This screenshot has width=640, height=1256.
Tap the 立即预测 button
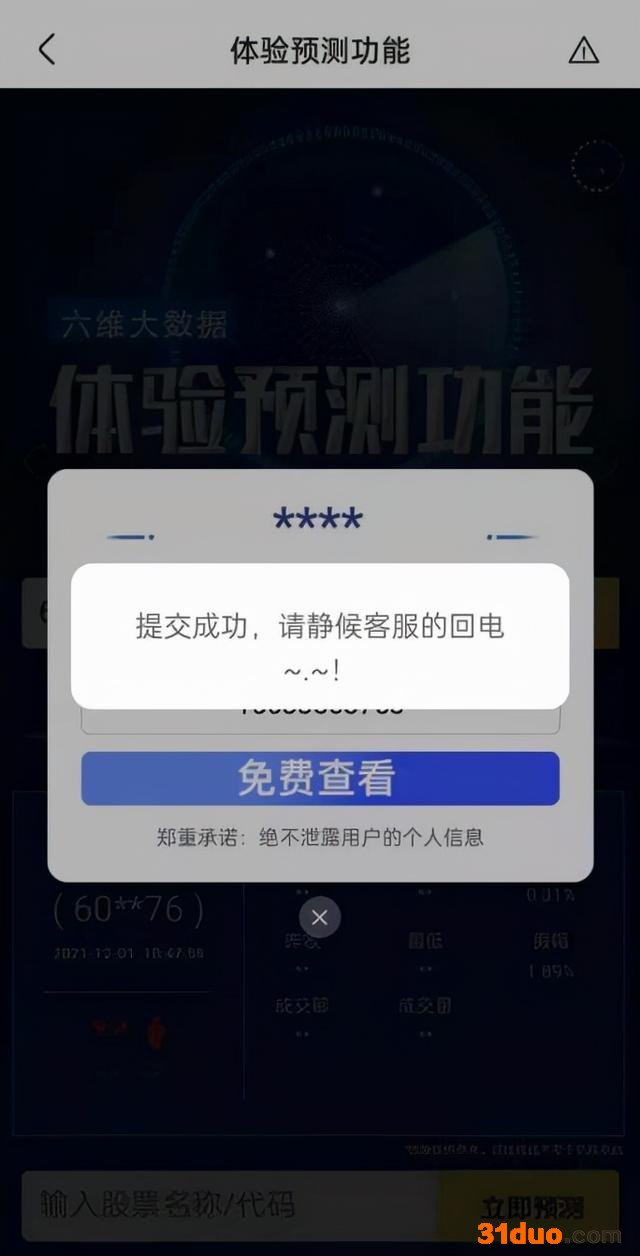[528, 1206]
